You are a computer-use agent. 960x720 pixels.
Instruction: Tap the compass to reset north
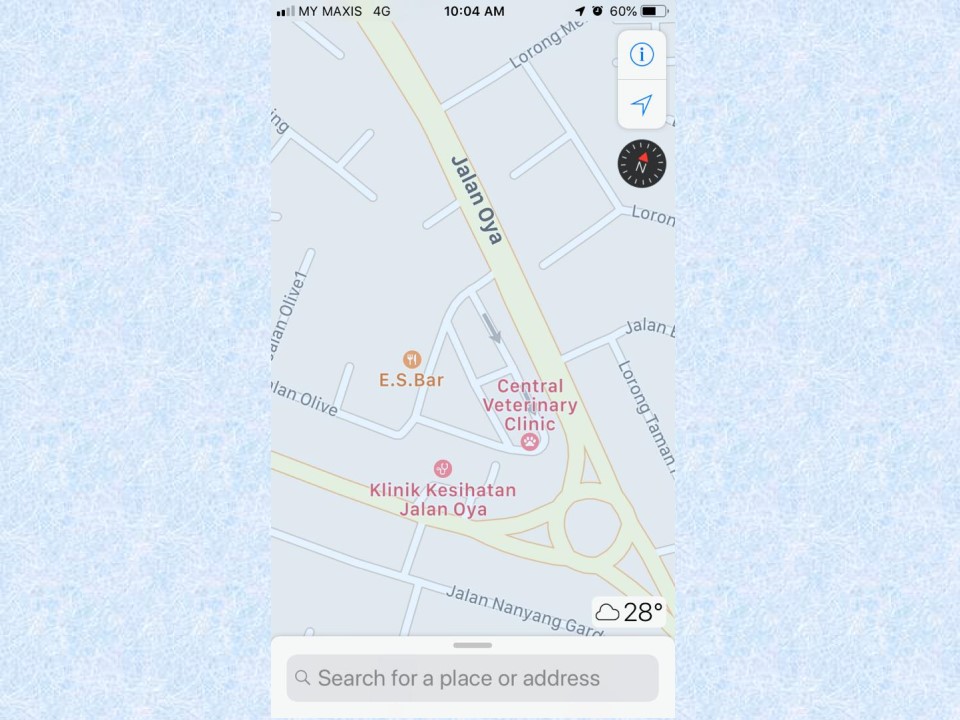pos(641,164)
